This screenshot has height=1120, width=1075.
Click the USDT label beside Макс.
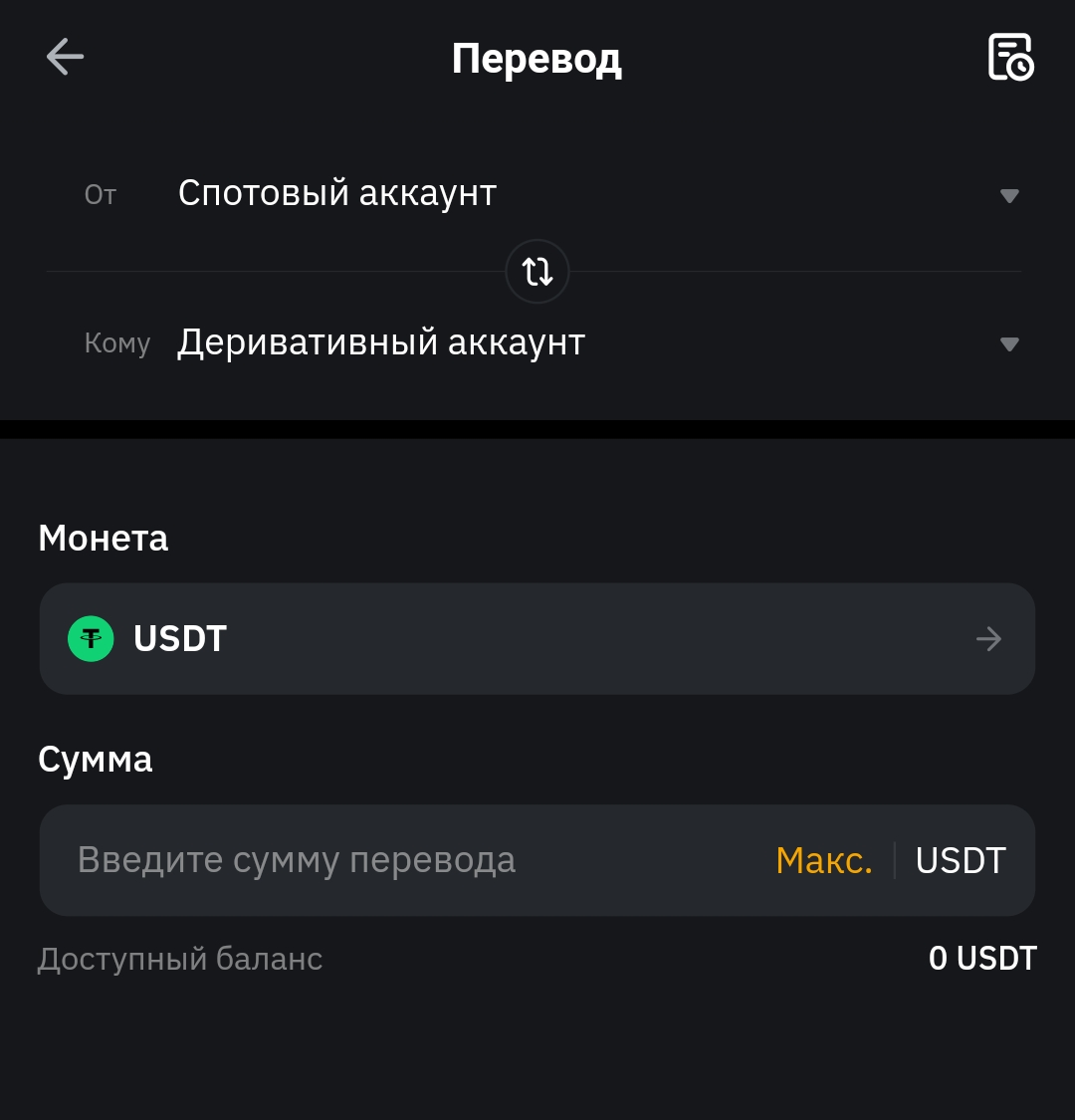click(x=960, y=859)
